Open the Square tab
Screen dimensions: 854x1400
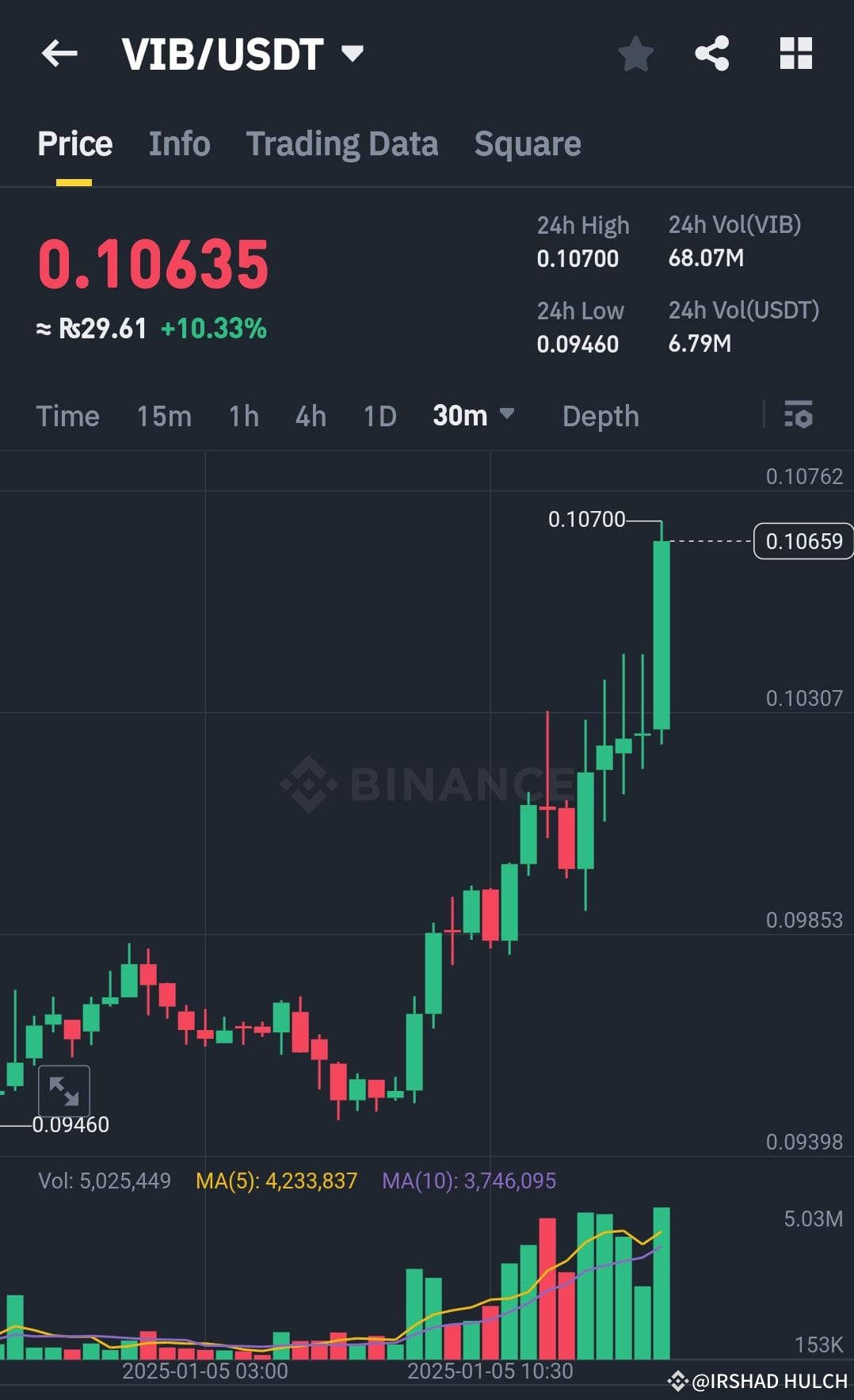point(527,143)
